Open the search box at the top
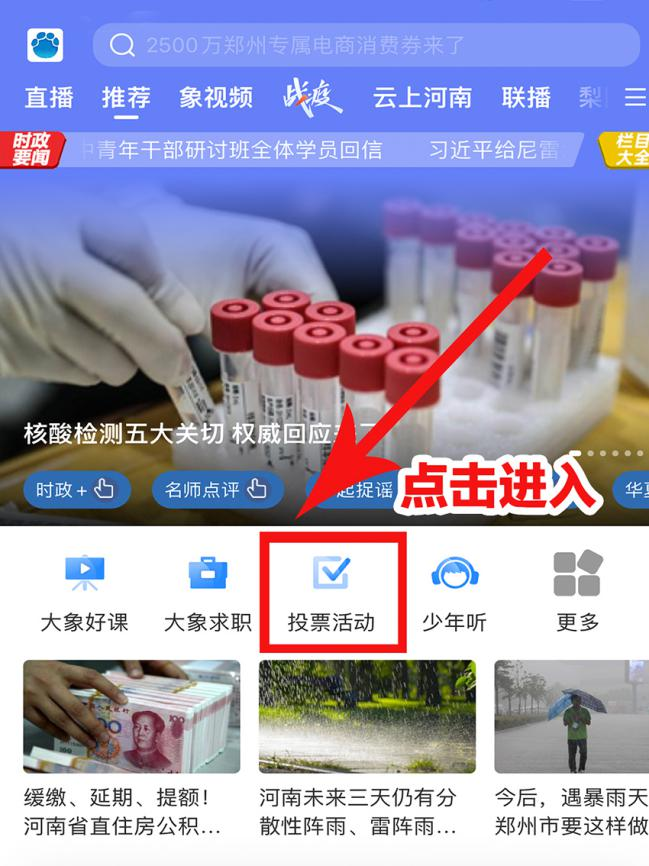Screen dimensions: 649x866 tap(365, 45)
